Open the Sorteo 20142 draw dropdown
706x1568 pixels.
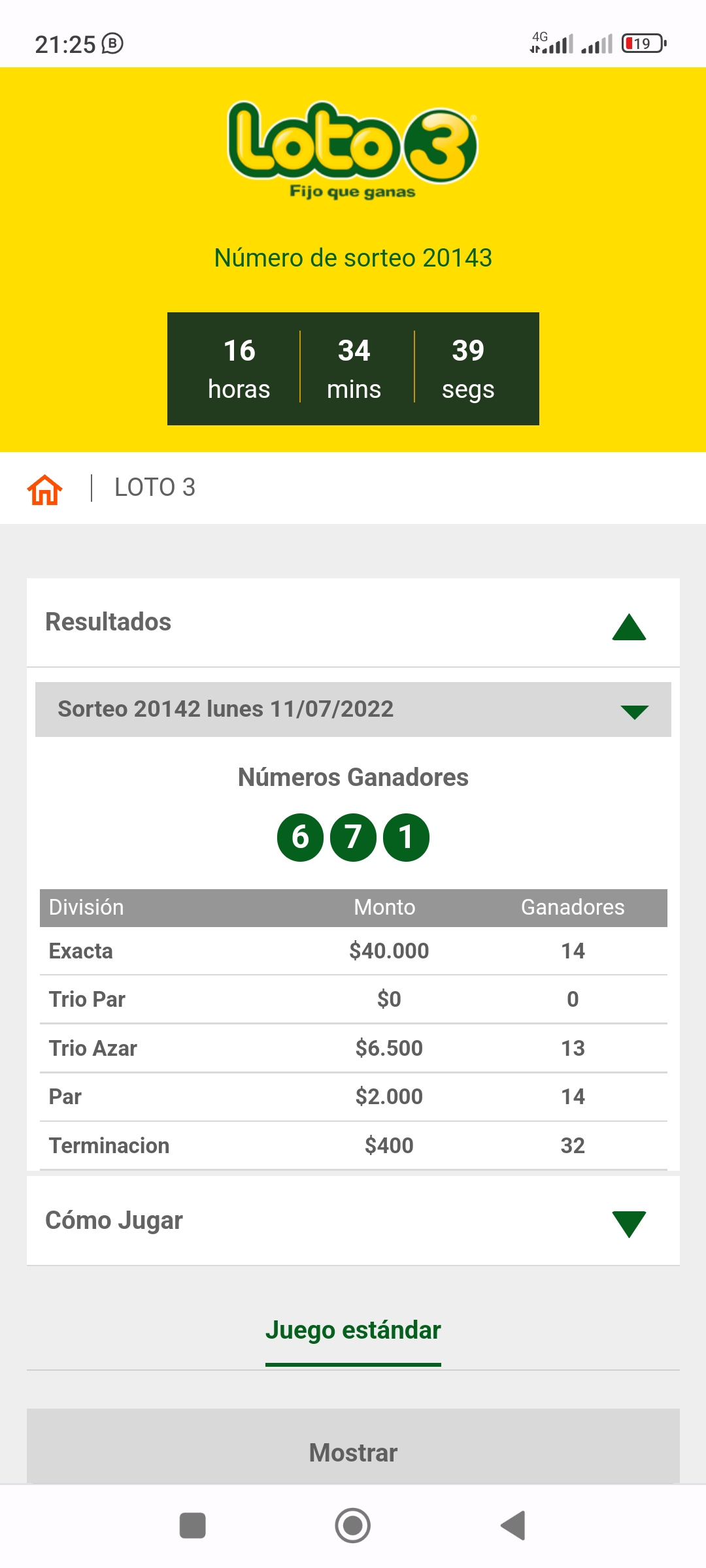(353, 710)
